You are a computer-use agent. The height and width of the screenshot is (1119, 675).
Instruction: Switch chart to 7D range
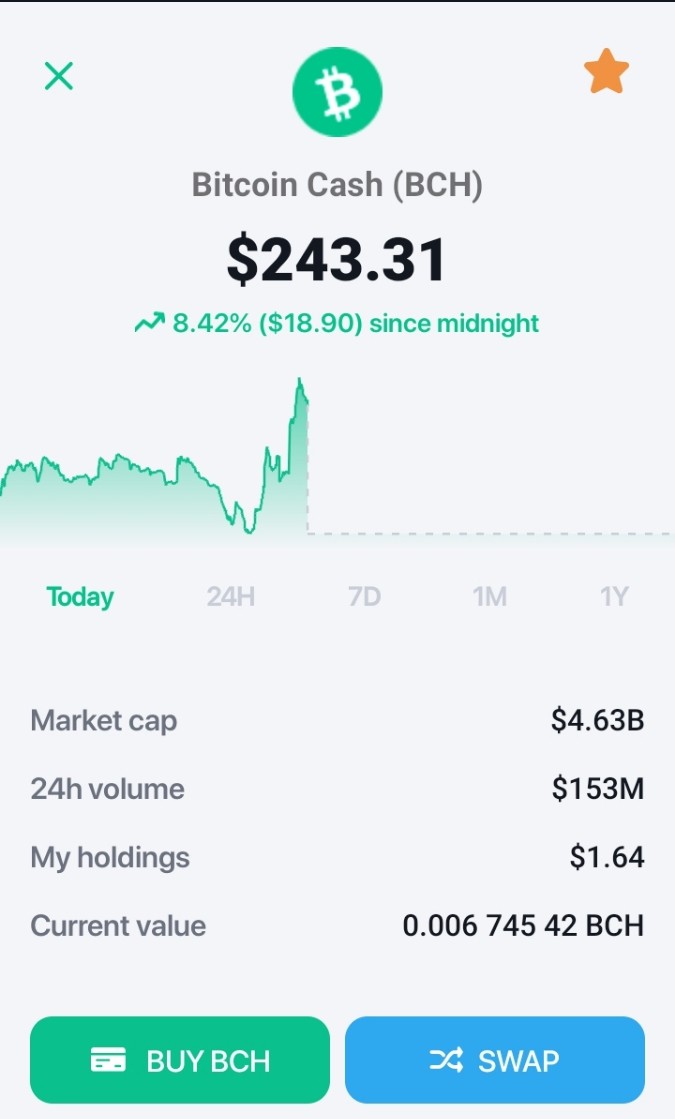(365, 596)
